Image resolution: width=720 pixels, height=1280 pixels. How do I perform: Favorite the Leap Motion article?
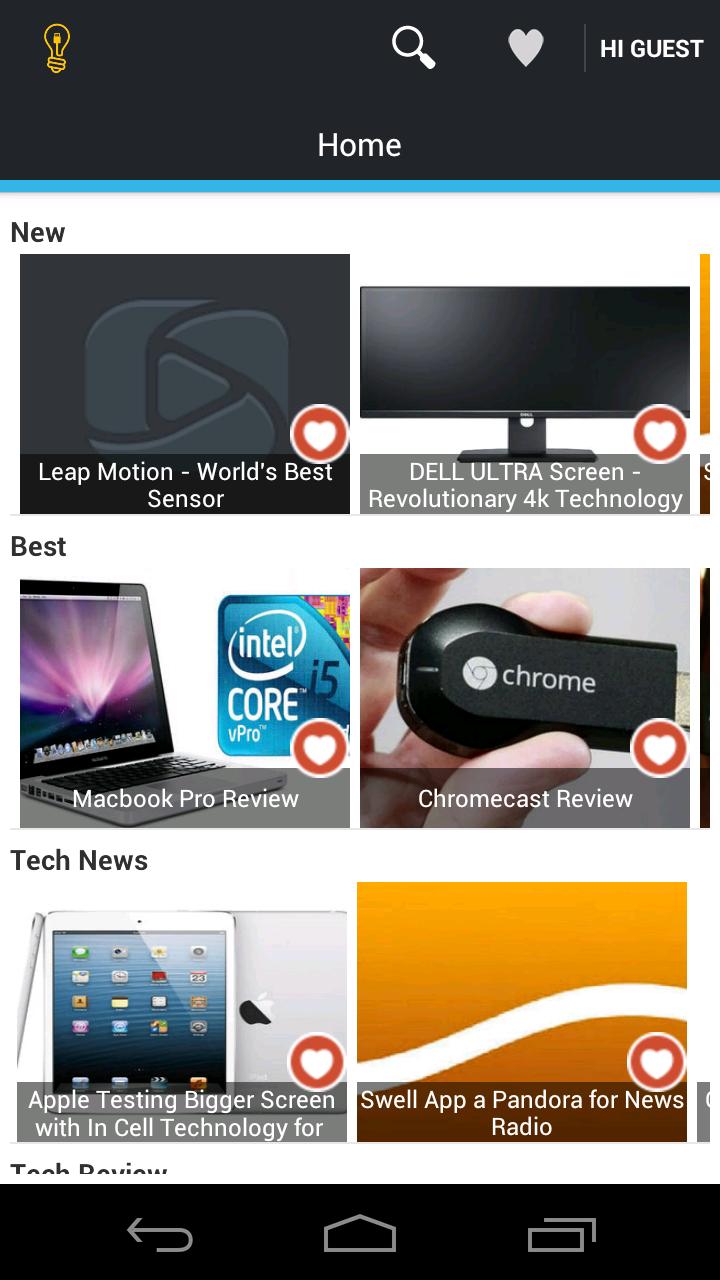(x=319, y=434)
